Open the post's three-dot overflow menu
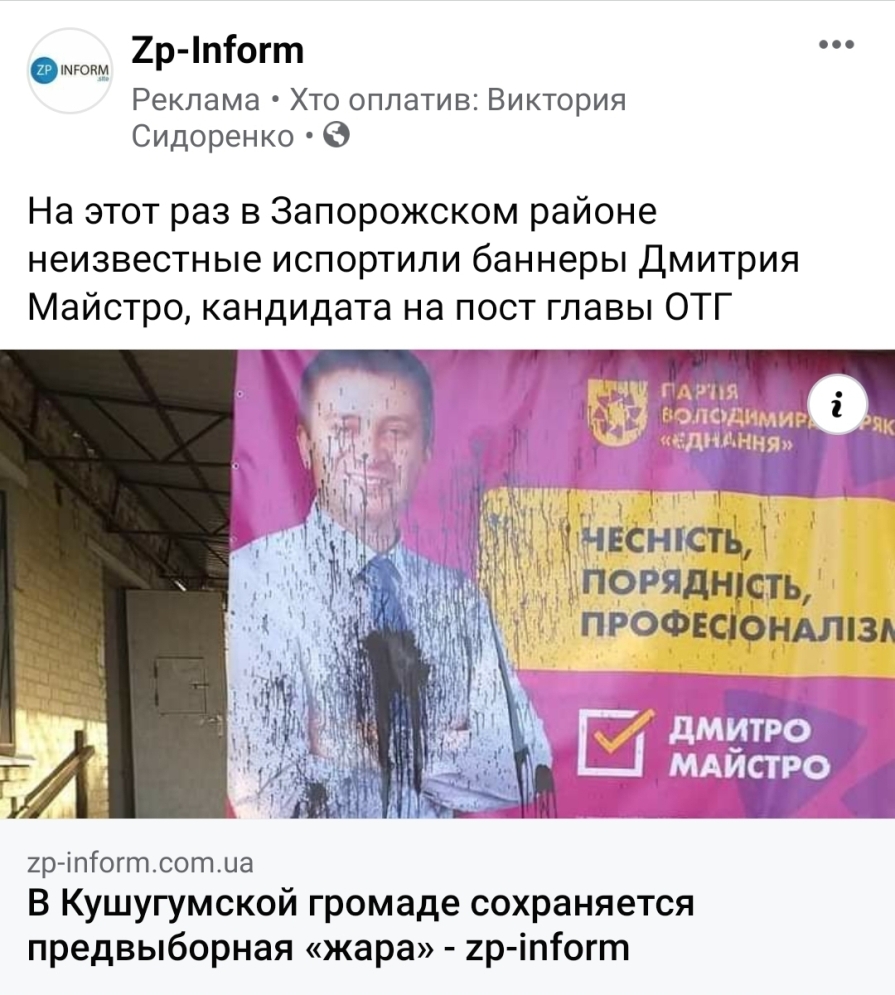Viewport: 895px width, 995px height. 836,47
